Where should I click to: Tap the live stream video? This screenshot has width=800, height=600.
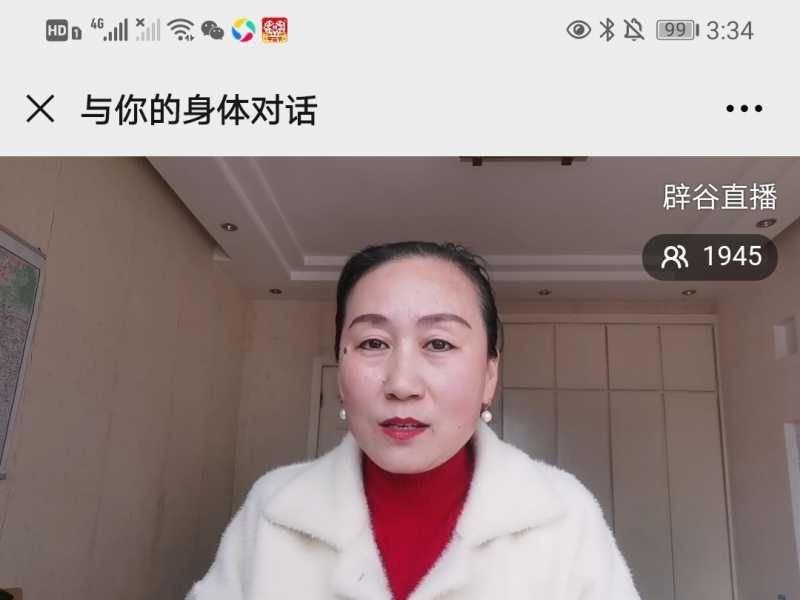(x=400, y=400)
